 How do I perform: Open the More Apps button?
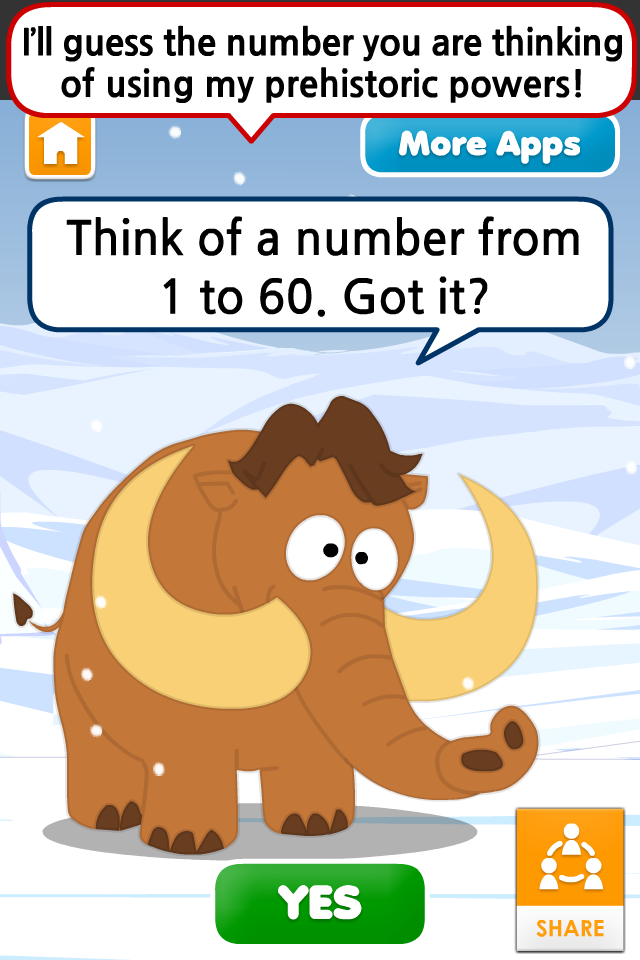point(489,146)
